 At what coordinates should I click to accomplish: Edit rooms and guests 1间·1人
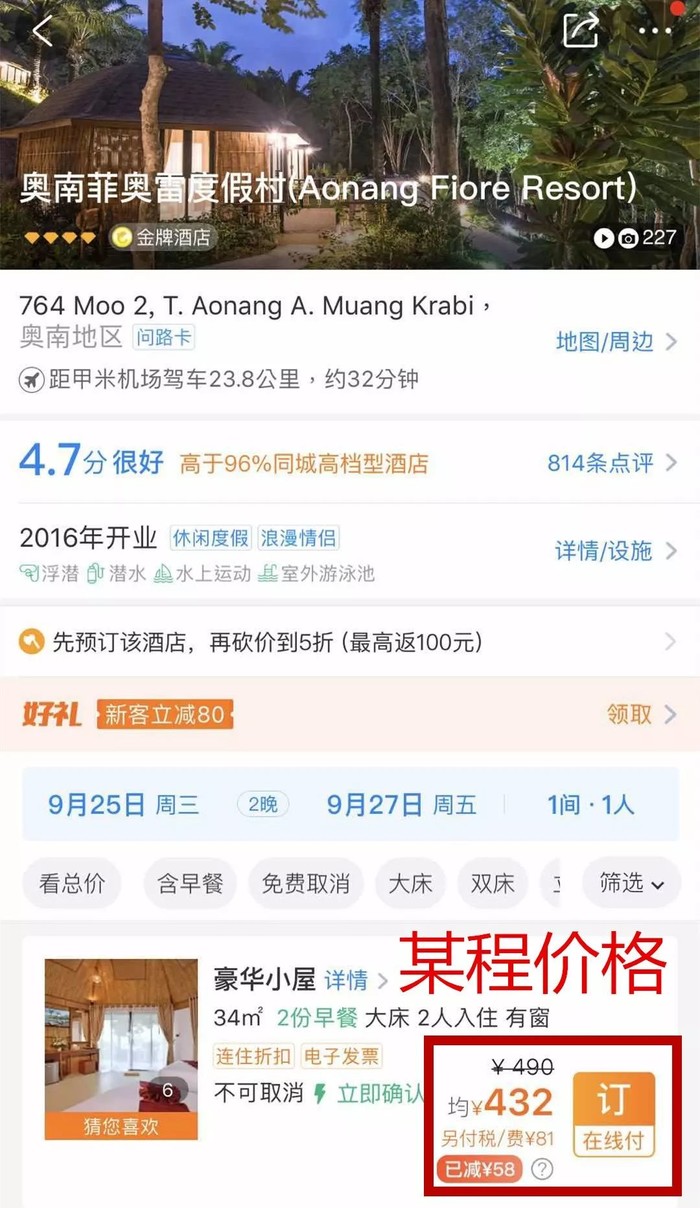pyautogui.click(x=590, y=805)
